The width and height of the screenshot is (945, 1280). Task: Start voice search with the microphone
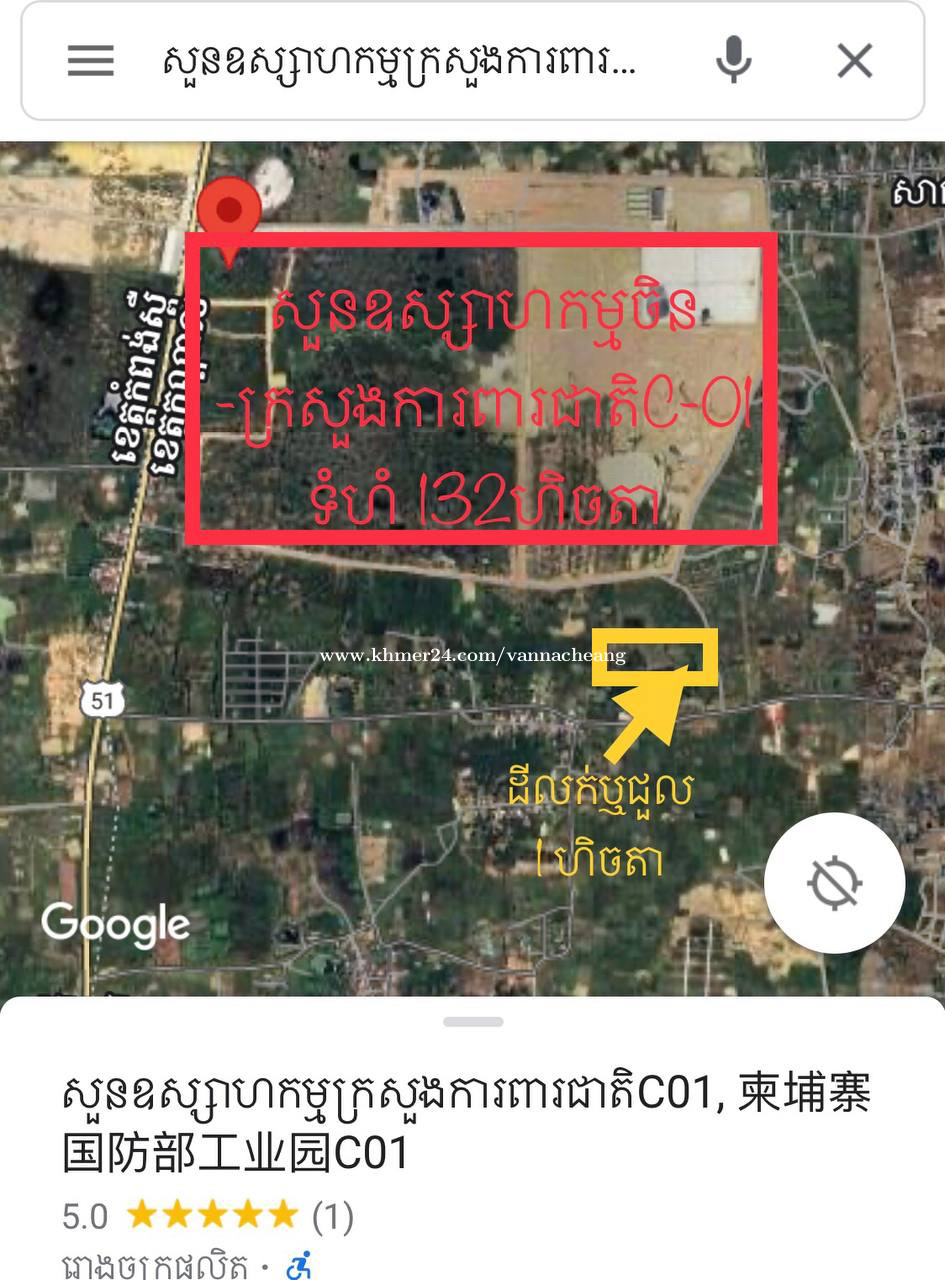[733, 60]
